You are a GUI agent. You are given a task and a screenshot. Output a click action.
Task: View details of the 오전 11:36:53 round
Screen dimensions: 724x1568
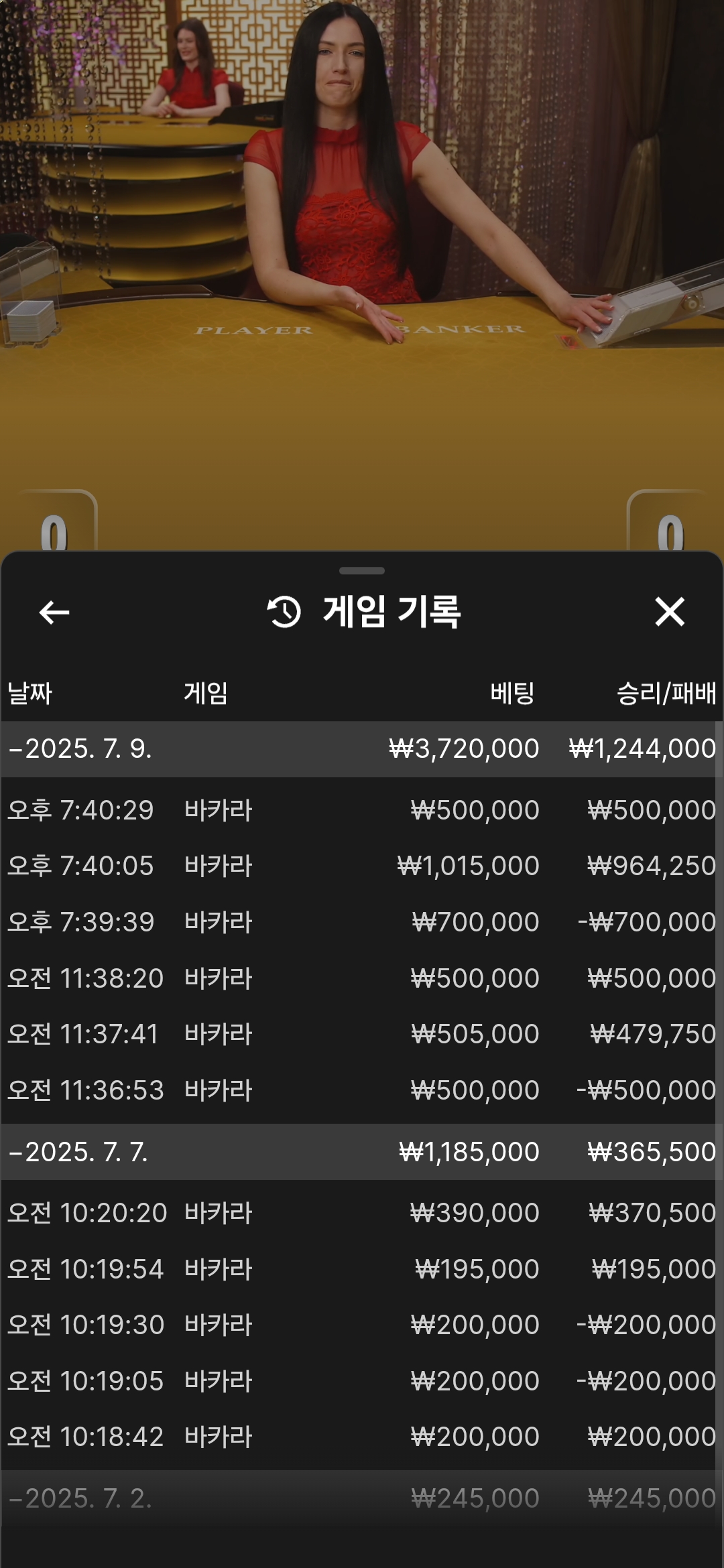(x=362, y=1090)
